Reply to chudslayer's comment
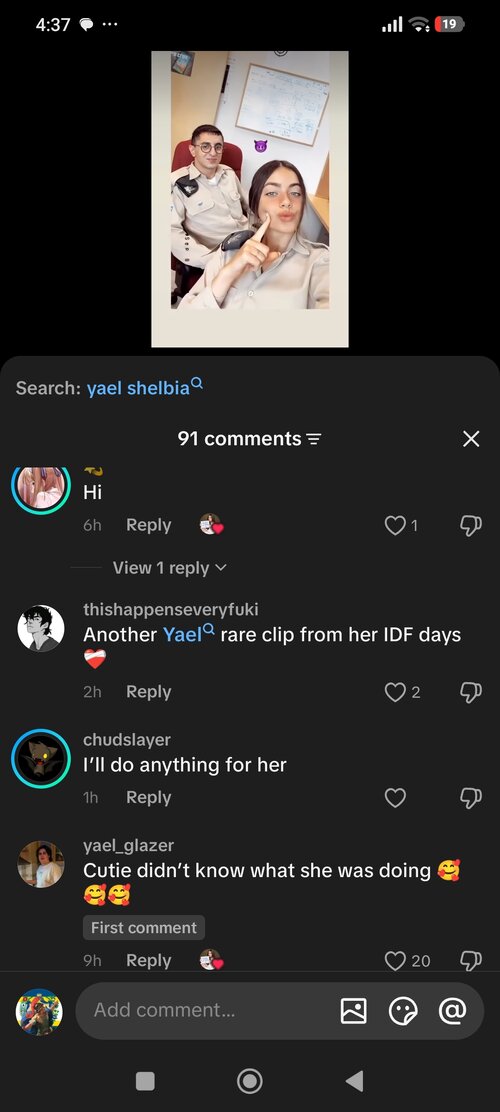This screenshot has width=500, height=1112. pos(148,798)
